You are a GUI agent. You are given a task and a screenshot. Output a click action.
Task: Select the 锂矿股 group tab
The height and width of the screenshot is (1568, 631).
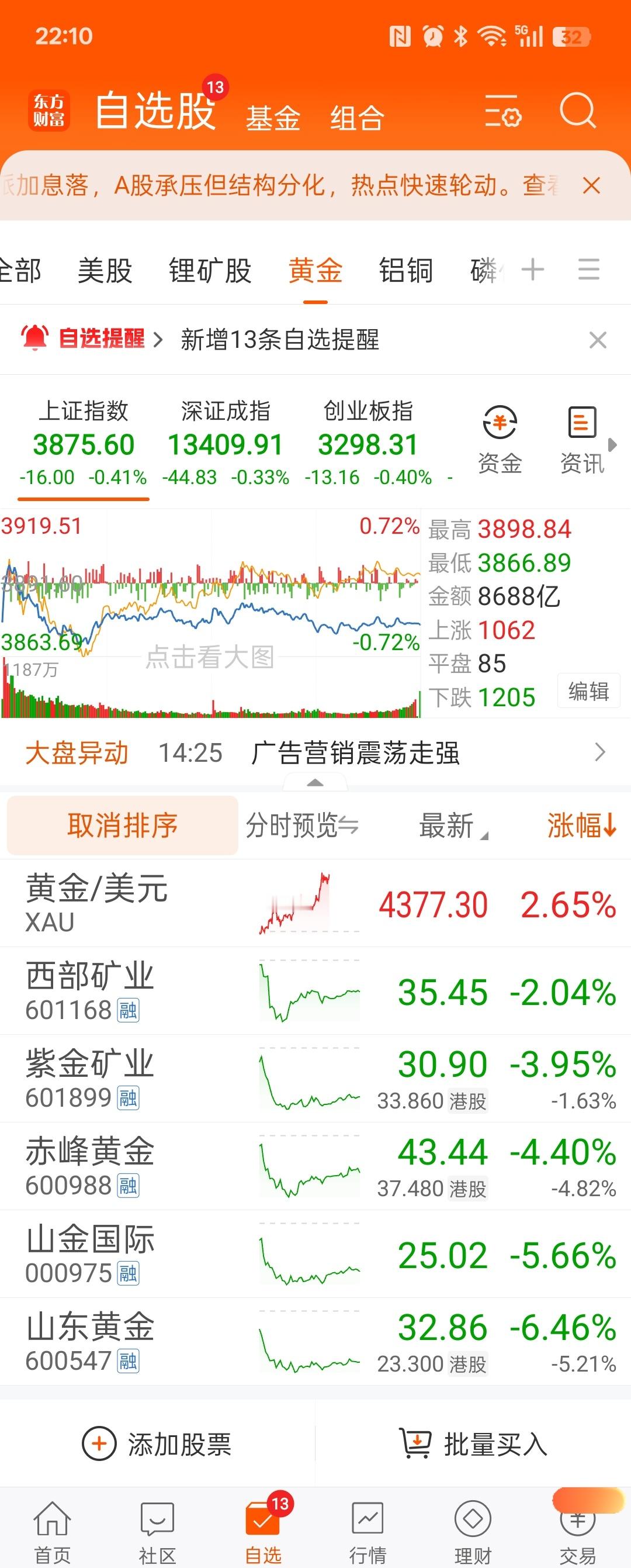coord(210,270)
